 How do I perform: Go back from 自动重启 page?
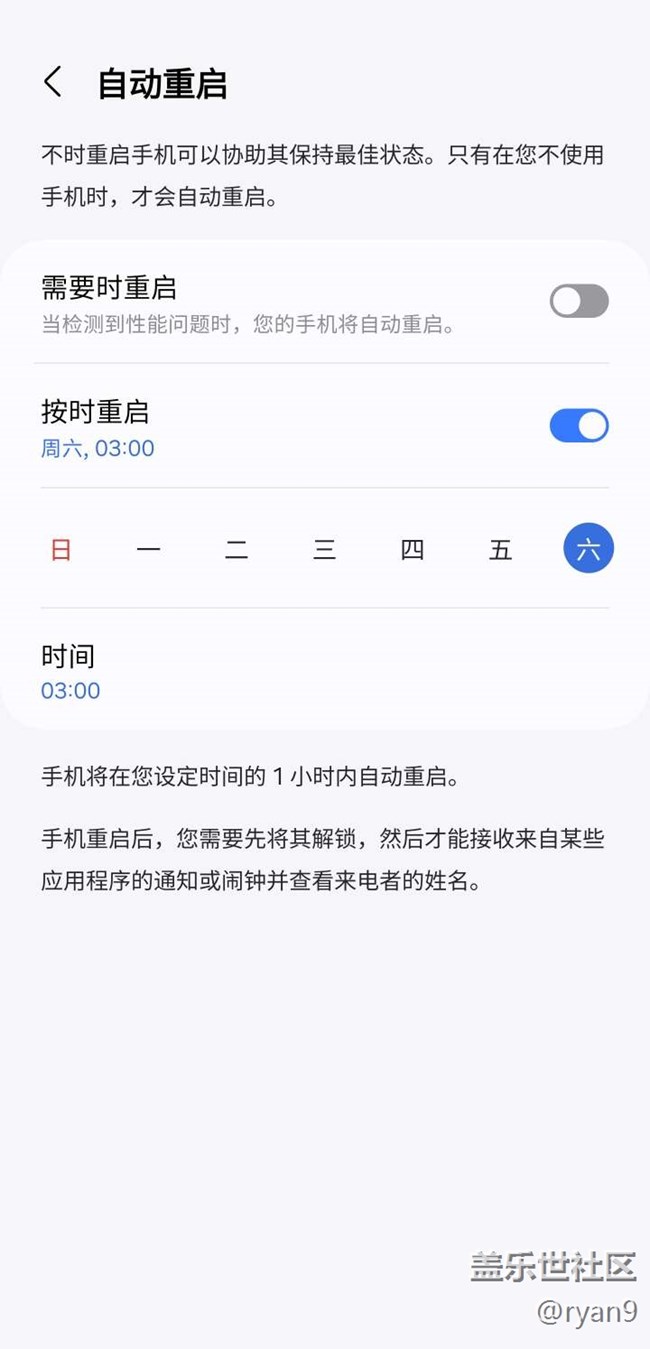tap(54, 83)
